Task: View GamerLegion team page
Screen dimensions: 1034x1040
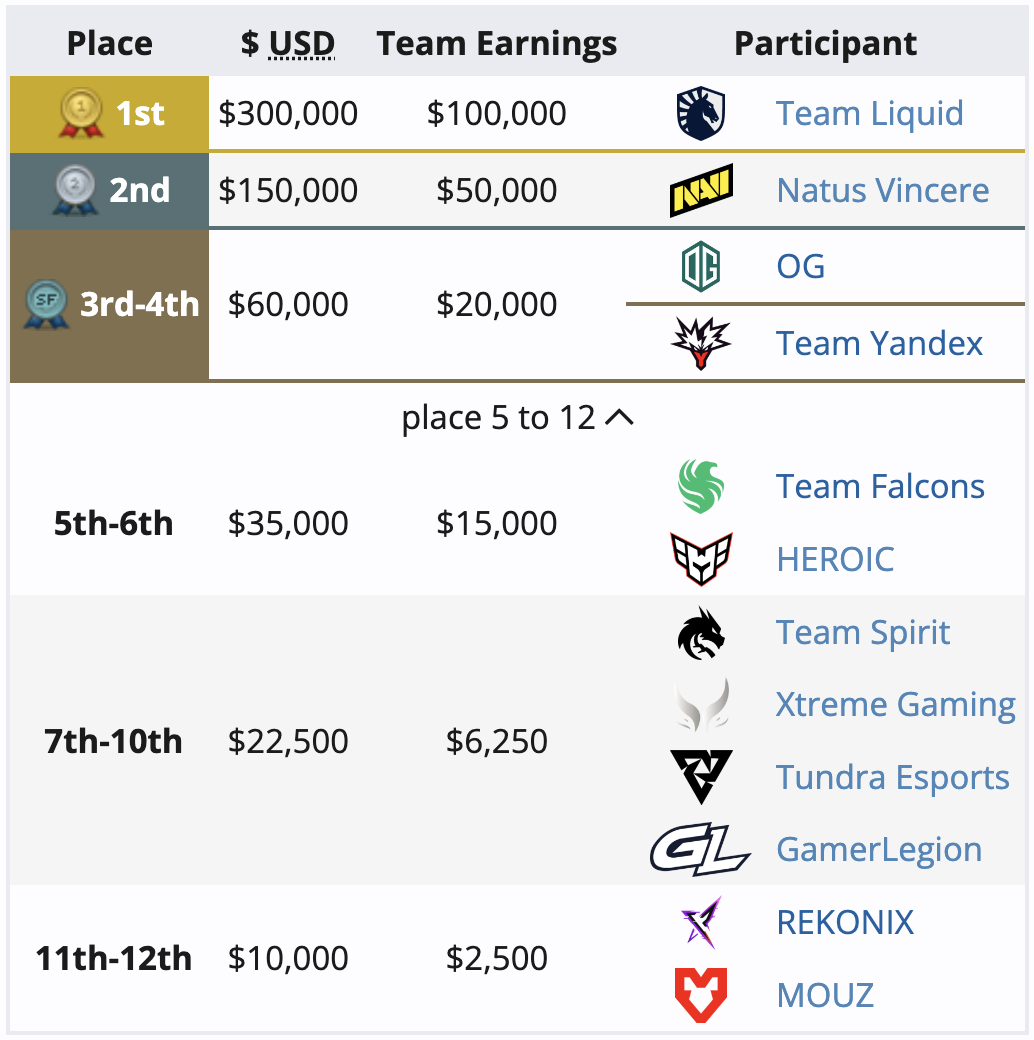Action: (x=879, y=850)
